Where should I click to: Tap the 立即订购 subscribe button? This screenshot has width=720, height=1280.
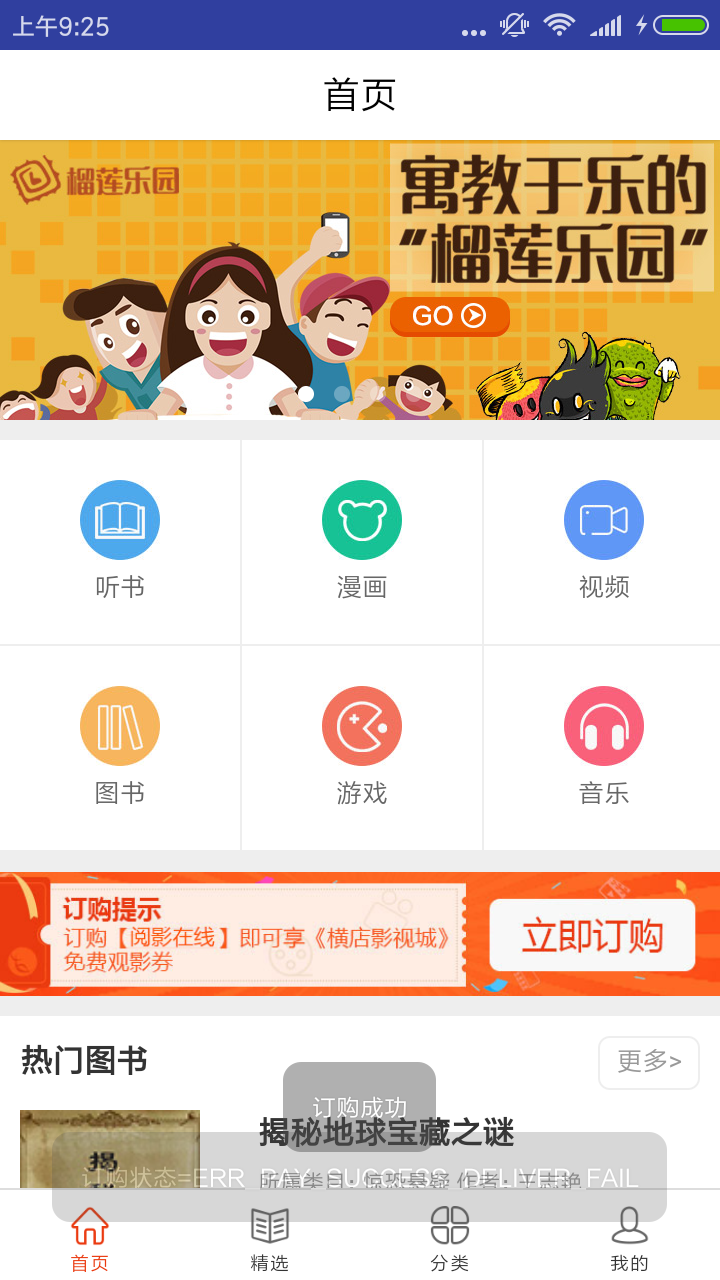point(592,935)
